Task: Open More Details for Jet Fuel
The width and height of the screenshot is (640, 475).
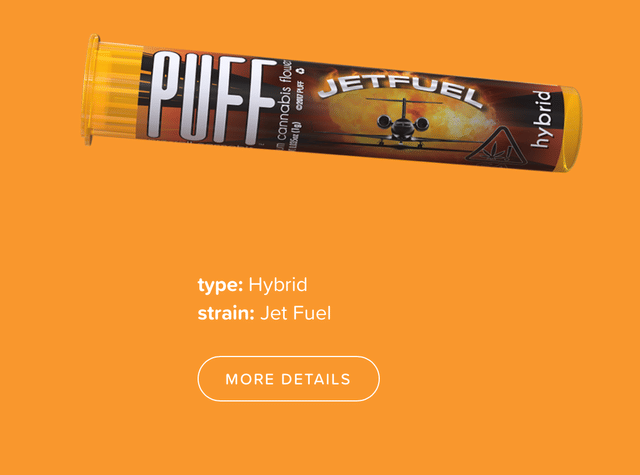Action: (288, 379)
